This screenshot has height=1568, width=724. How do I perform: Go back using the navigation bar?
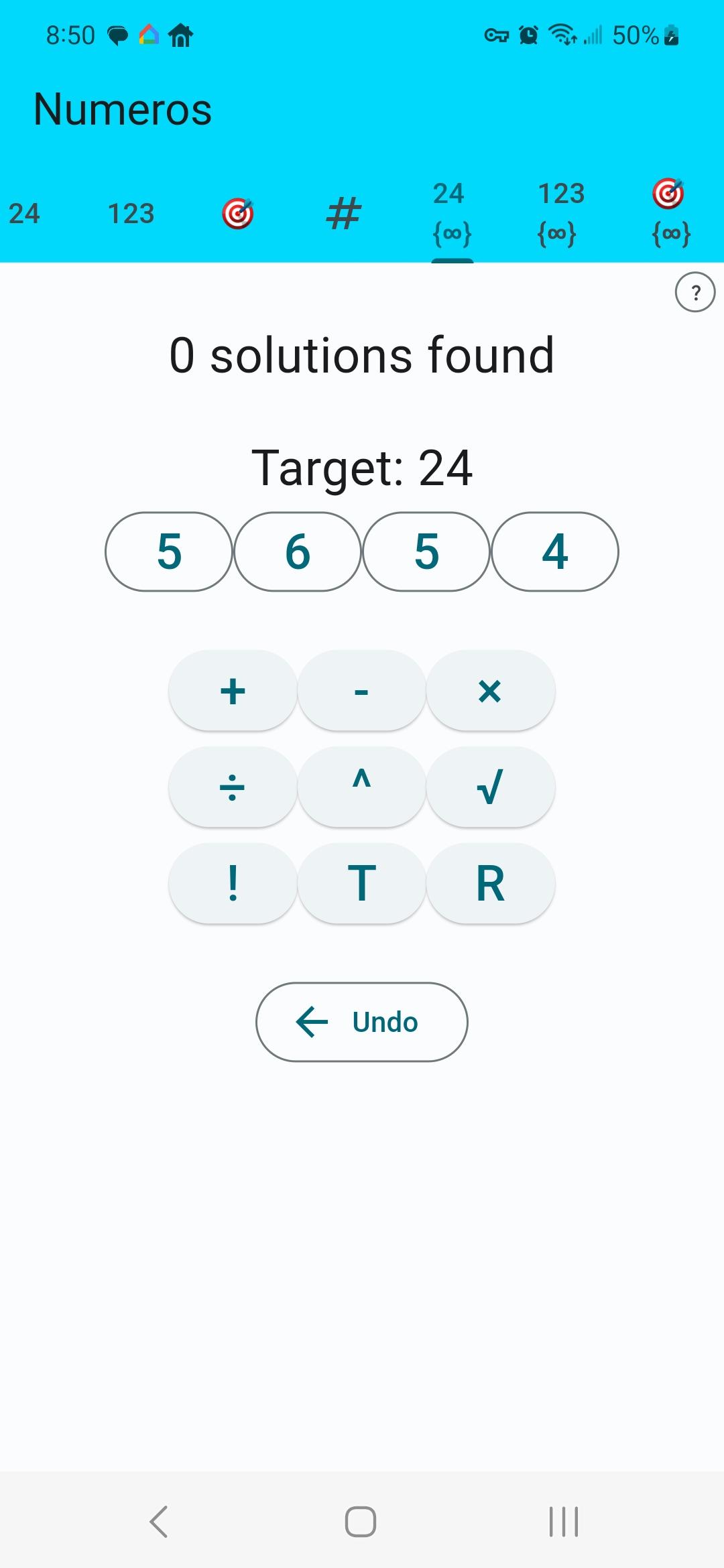click(159, 1521)
